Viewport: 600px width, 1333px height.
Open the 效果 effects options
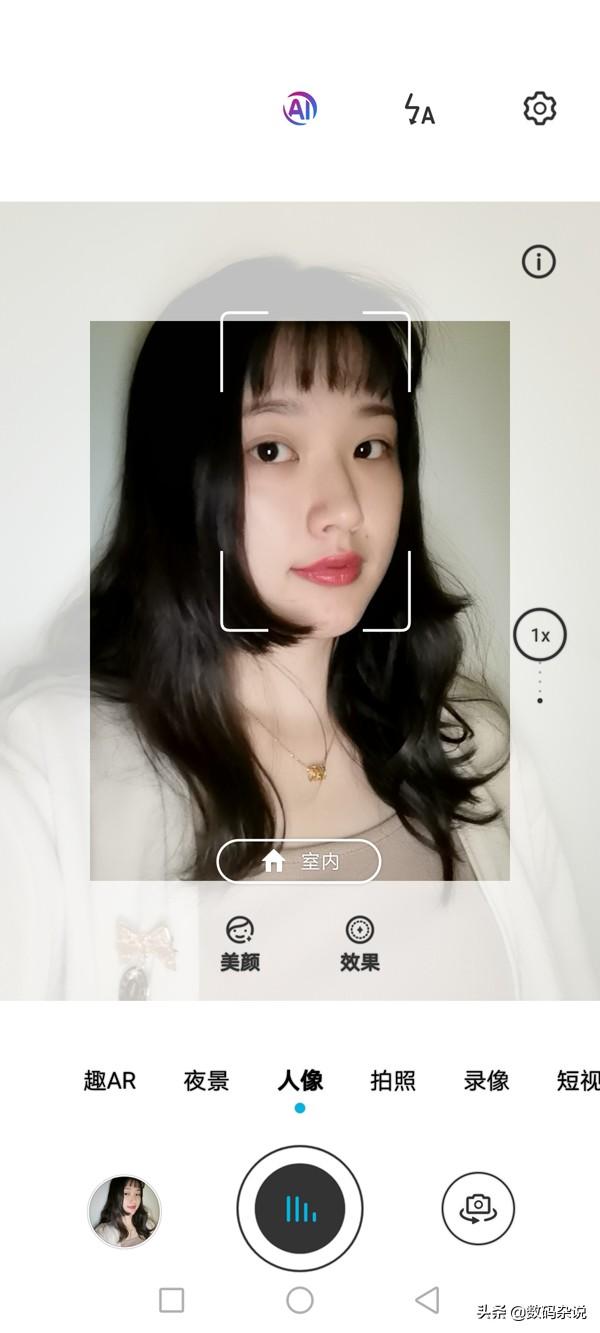pyautogui.click(x=359, y=943)
